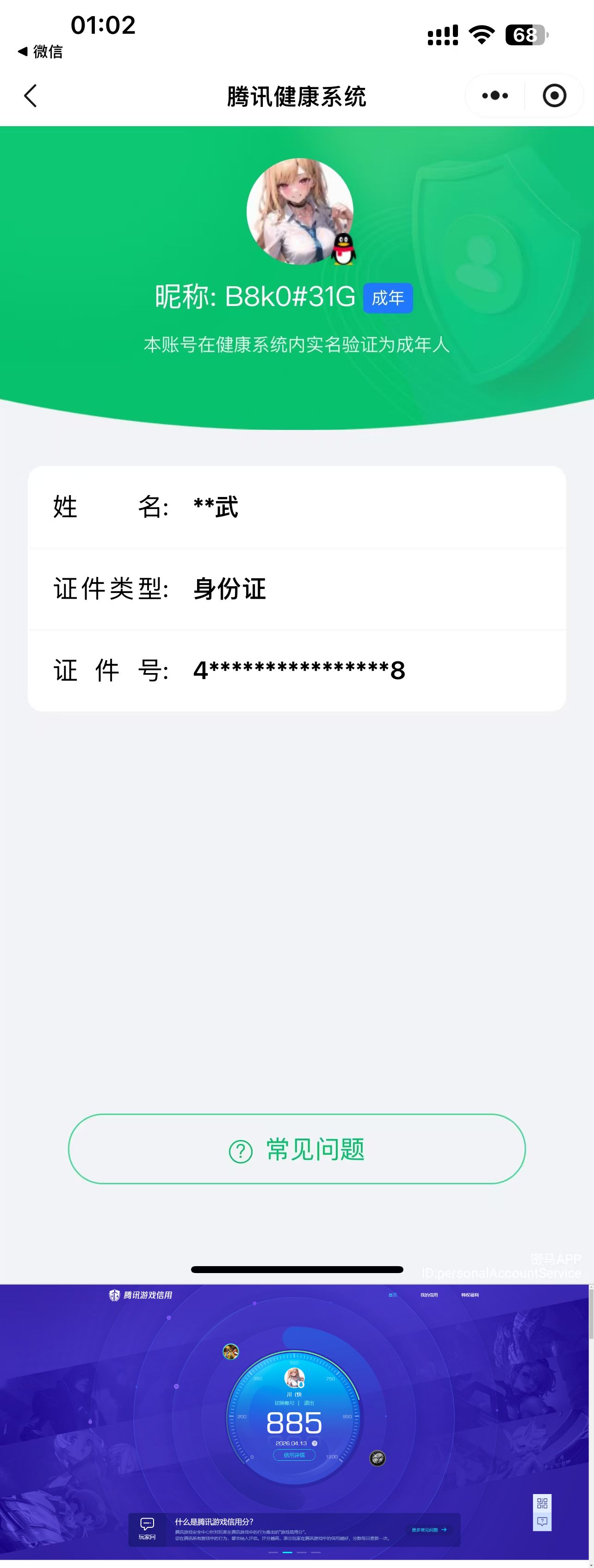This screenshot has height=1568, width=594.
Task: Click the help icon next to the 2026.04.13 date
Action: coord(315,1444)
